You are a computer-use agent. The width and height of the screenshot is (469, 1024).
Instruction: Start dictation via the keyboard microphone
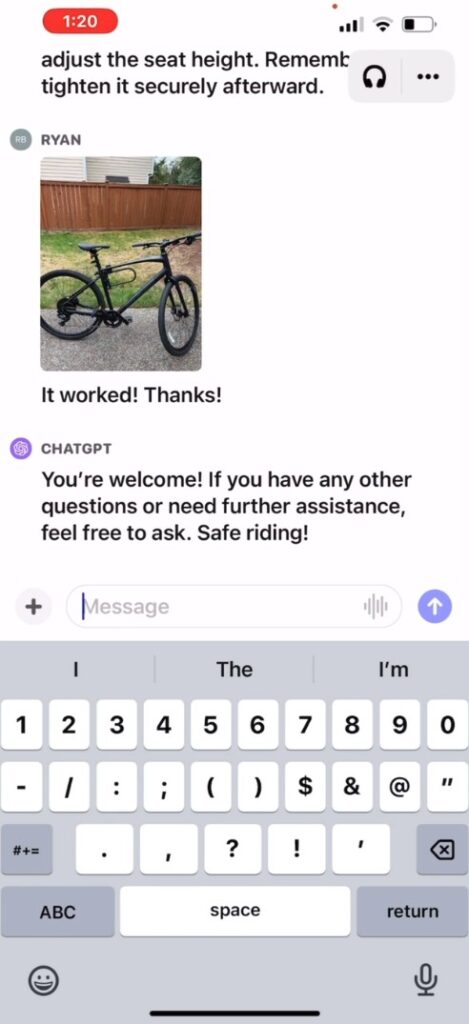click(425, 979)
